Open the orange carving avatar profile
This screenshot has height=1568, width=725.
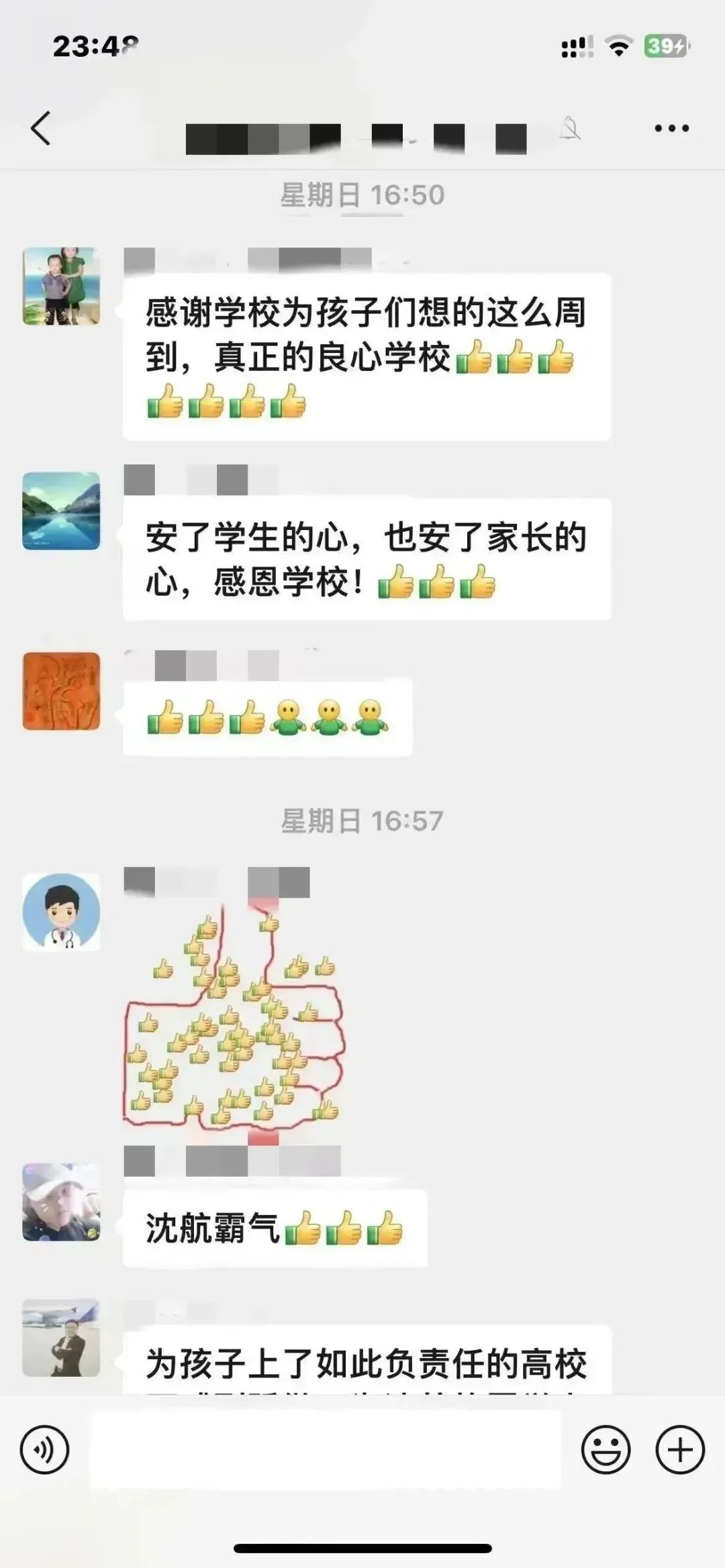(61, 690)
